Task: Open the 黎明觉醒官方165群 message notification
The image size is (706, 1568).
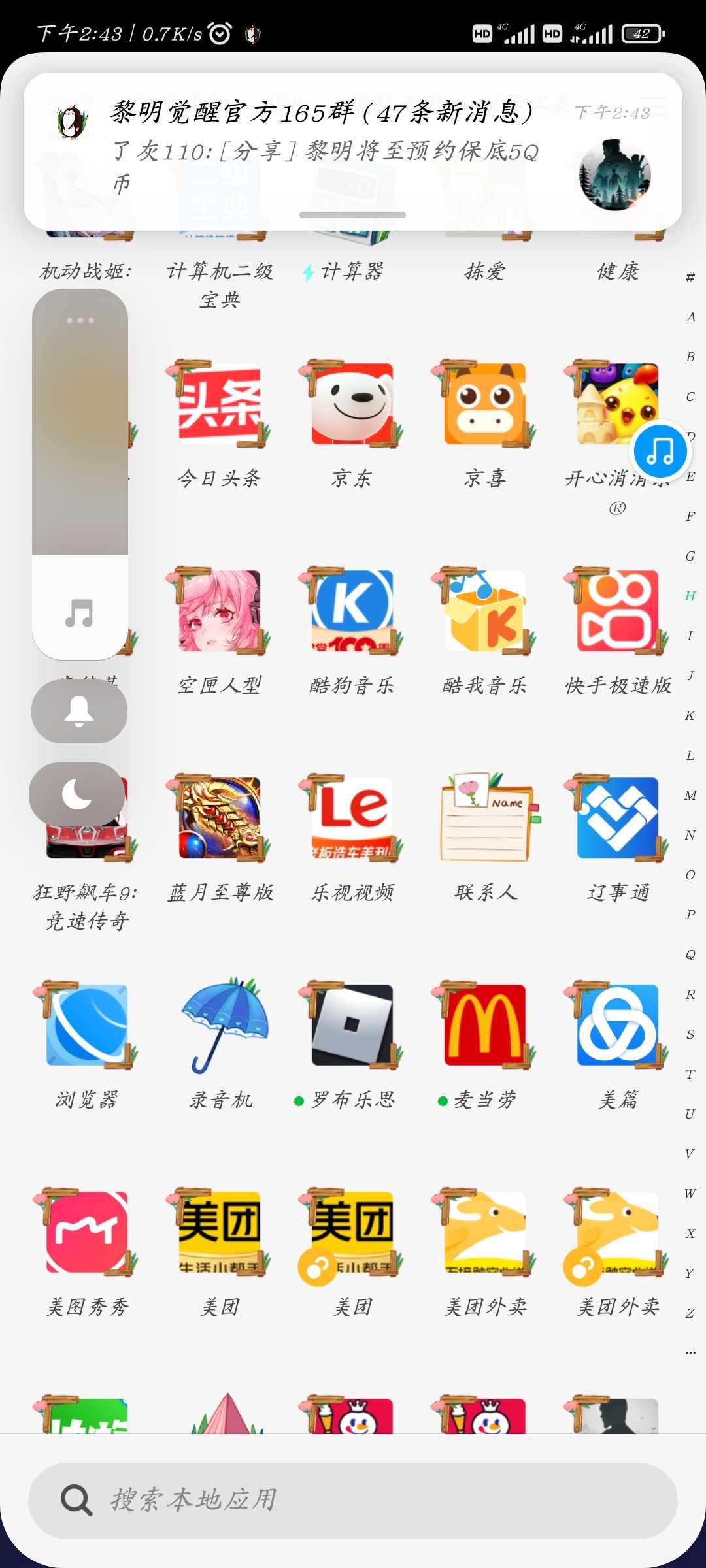Action: click(353, 152)
